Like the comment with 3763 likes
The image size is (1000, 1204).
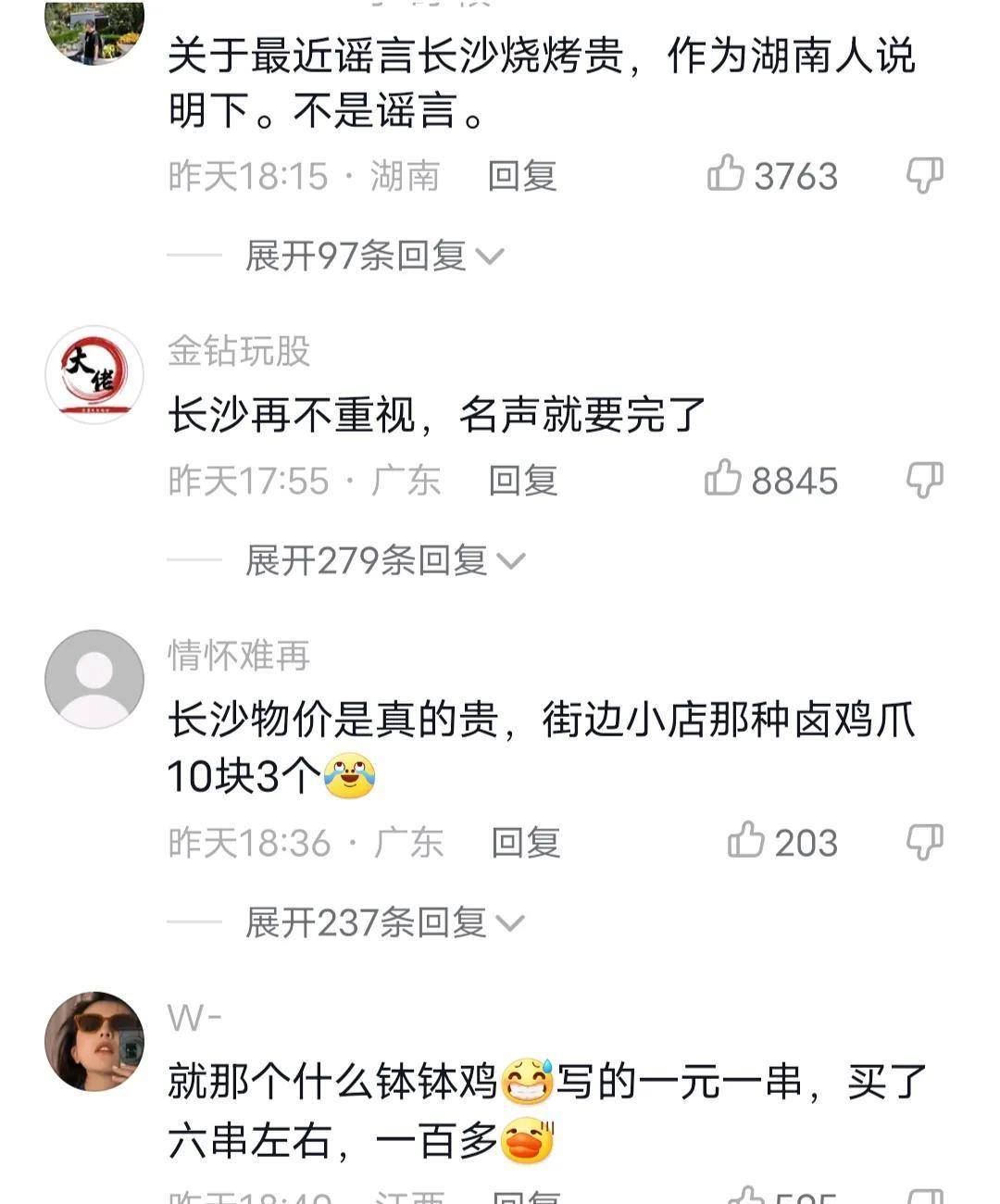[x=727, y=174]
